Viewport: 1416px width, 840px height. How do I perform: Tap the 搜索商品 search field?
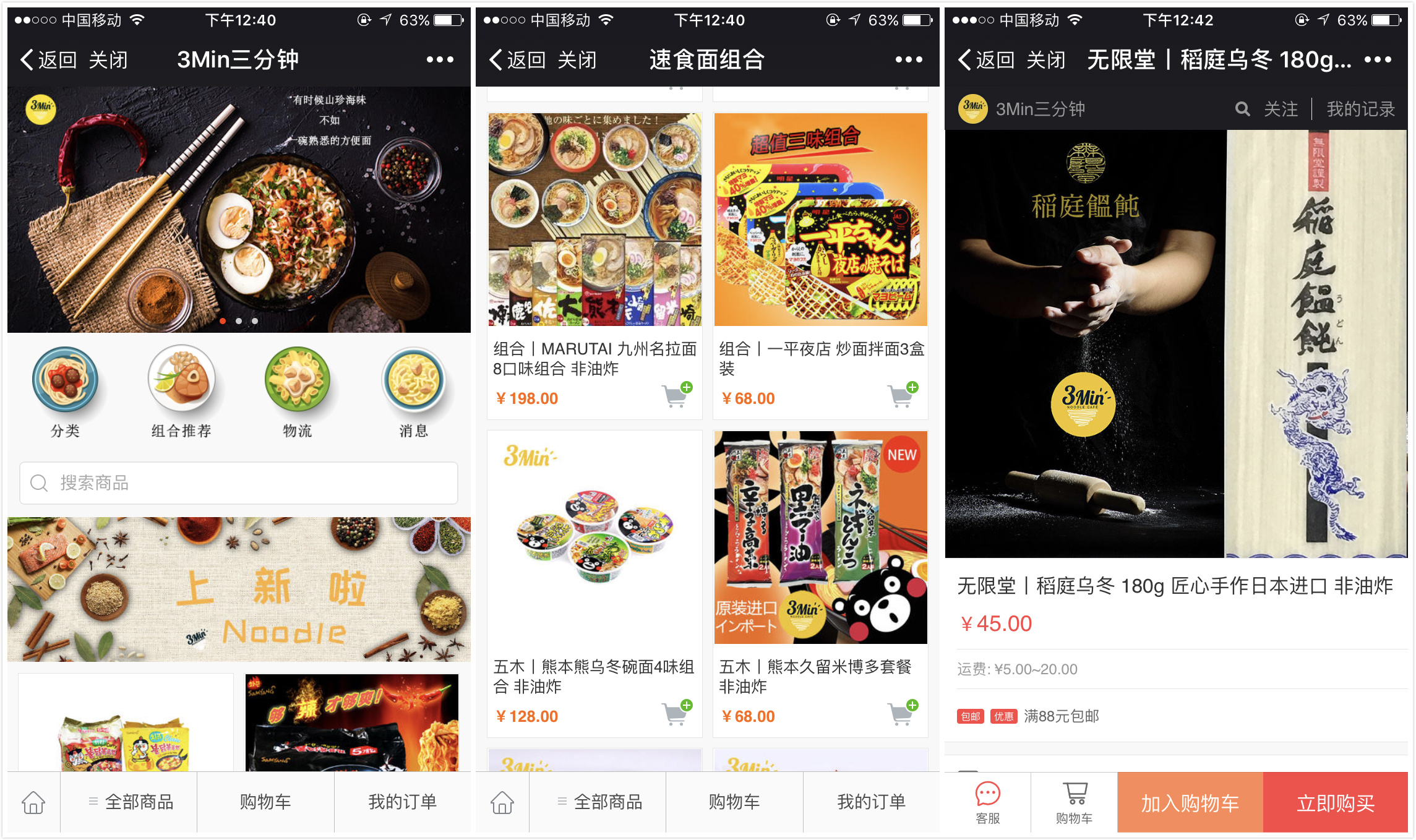pos(239,483)
